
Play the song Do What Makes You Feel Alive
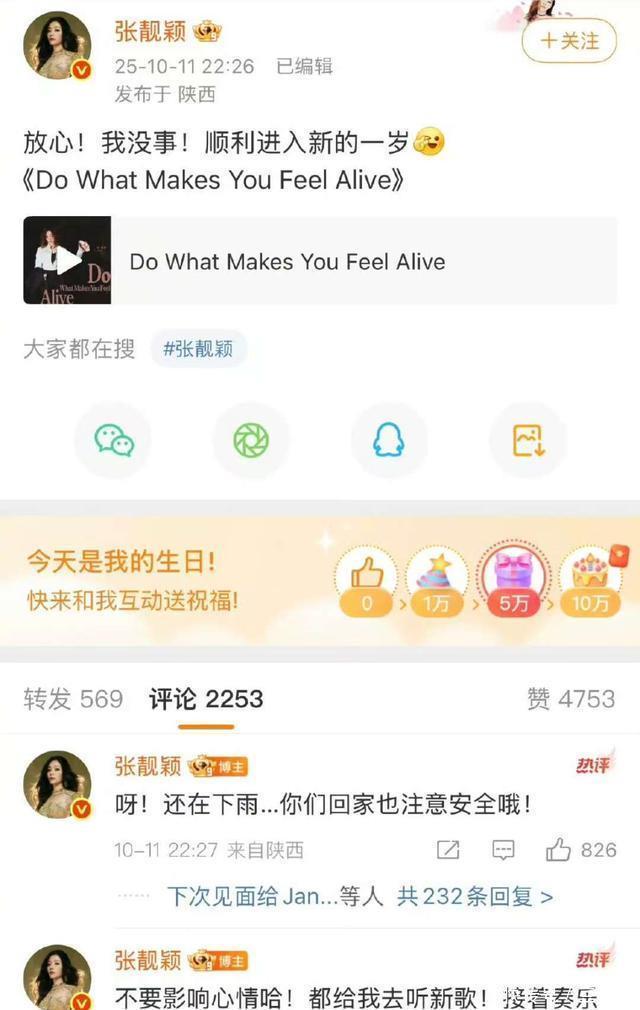click(x=67, y=261)
